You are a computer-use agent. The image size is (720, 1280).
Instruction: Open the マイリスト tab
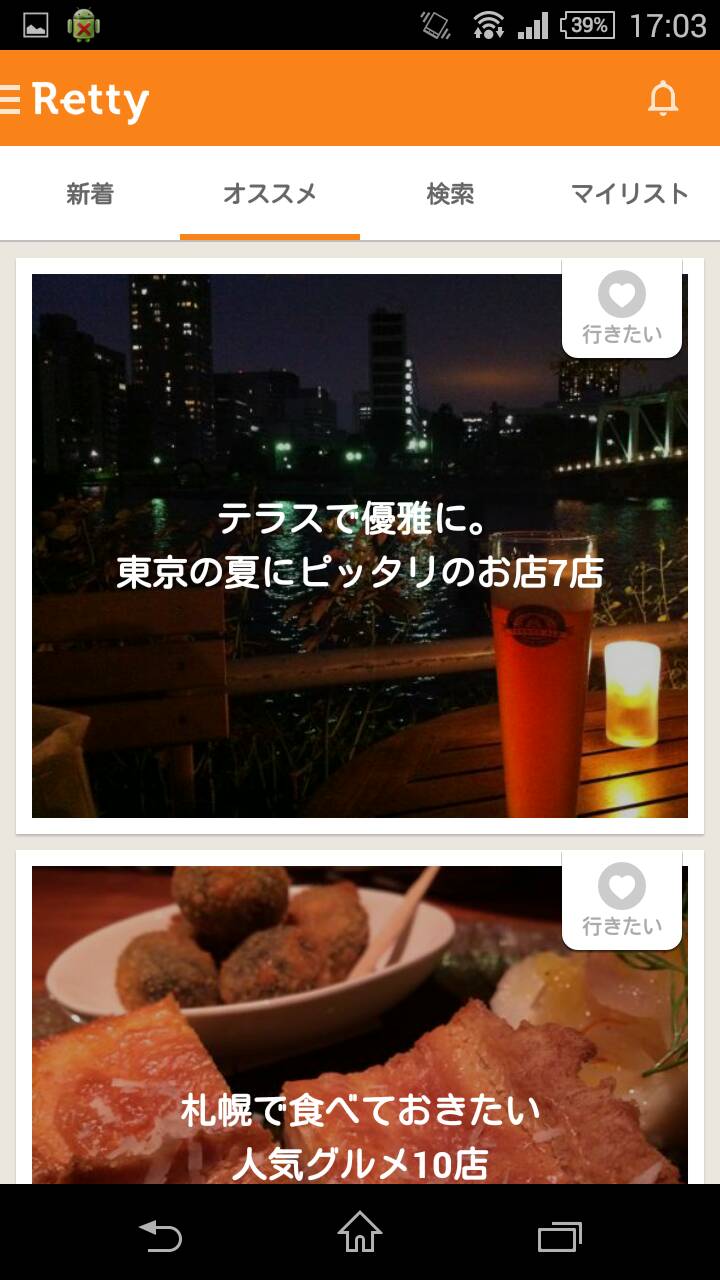[x=630, y=194]
